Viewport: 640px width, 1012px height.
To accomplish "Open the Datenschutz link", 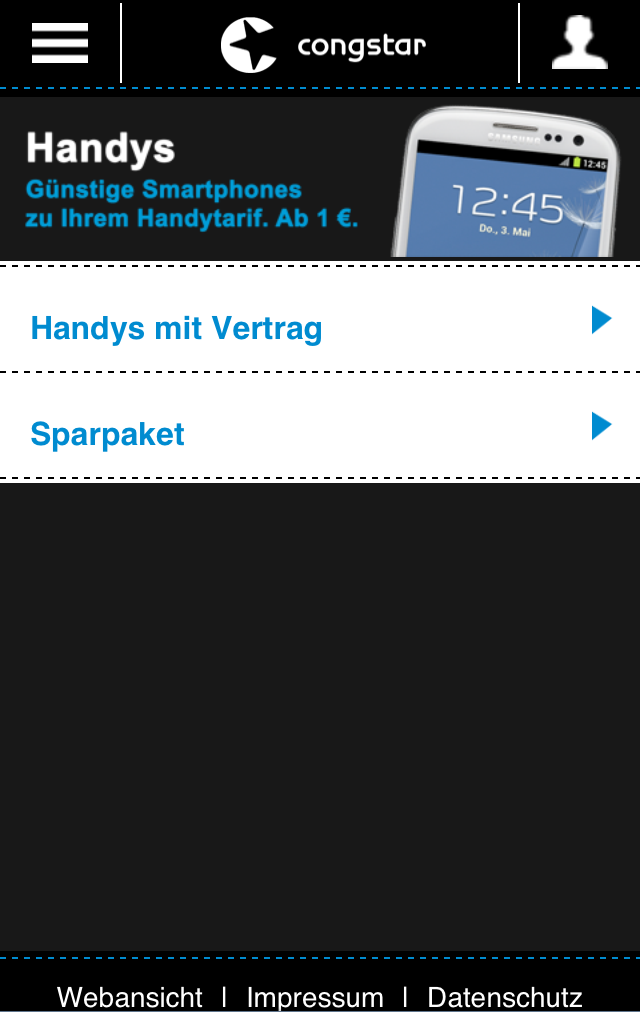I will point(505,996).
